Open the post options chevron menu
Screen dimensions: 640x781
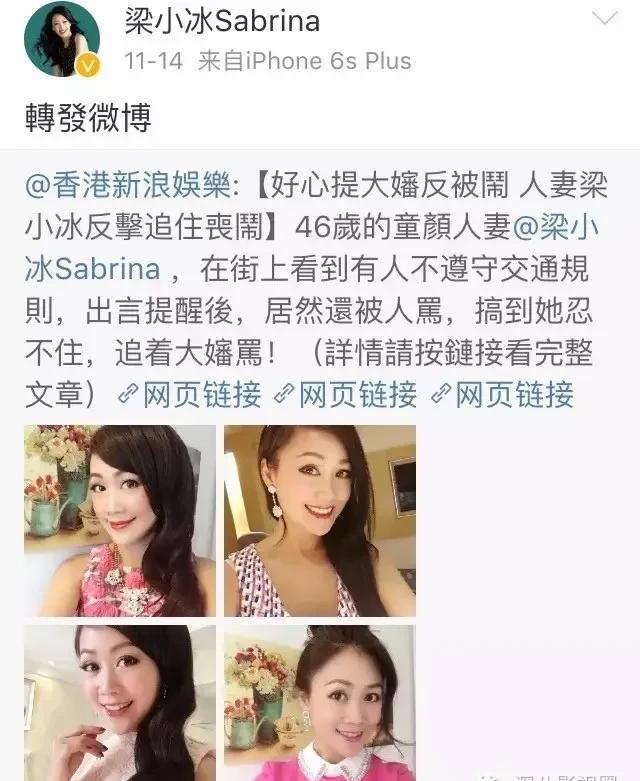click(x=607, y=19)
